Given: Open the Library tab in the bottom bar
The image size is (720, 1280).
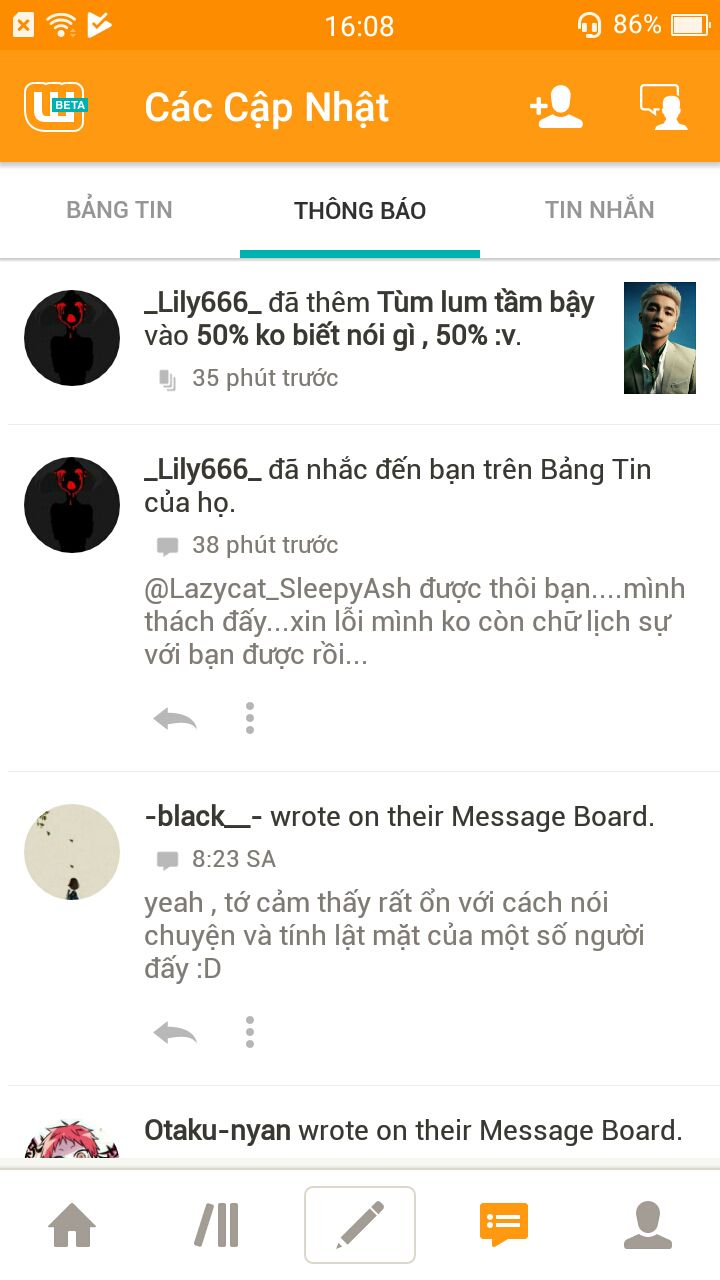Looking at the screenshot, I should [216, 1225].
